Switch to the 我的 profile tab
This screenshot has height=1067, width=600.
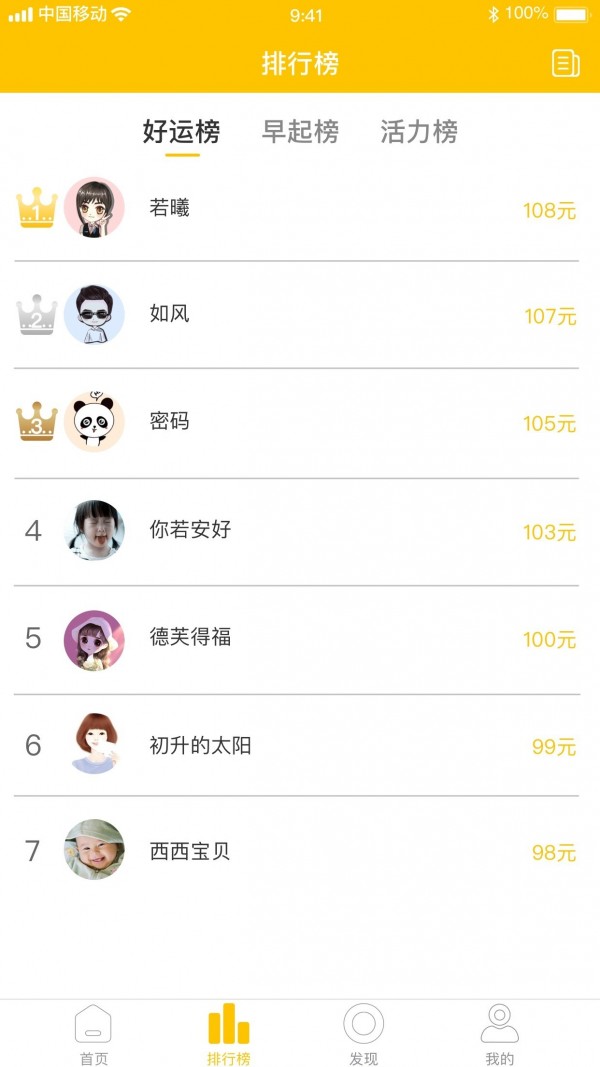(x=499, y=1034)
